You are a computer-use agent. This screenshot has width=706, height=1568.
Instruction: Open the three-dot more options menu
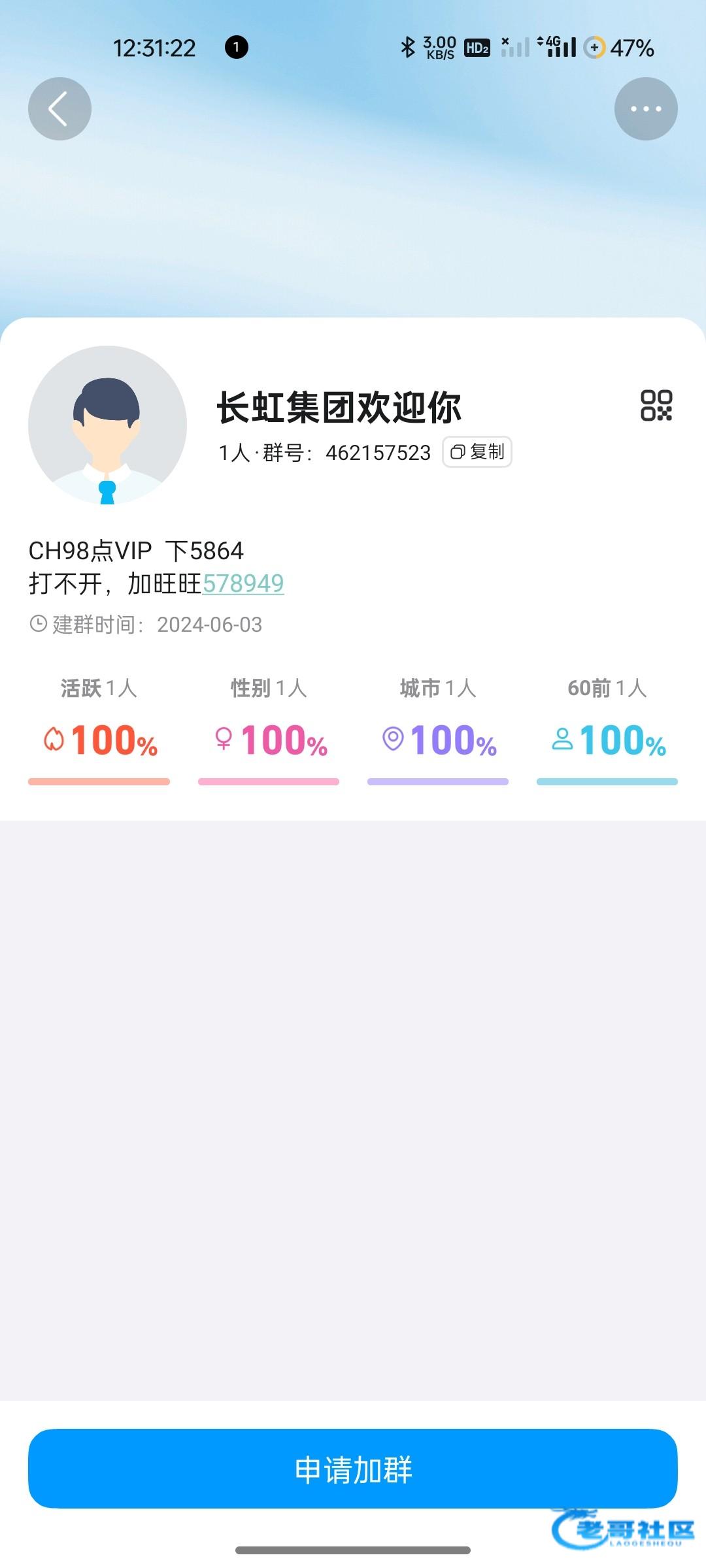point(645,109)
